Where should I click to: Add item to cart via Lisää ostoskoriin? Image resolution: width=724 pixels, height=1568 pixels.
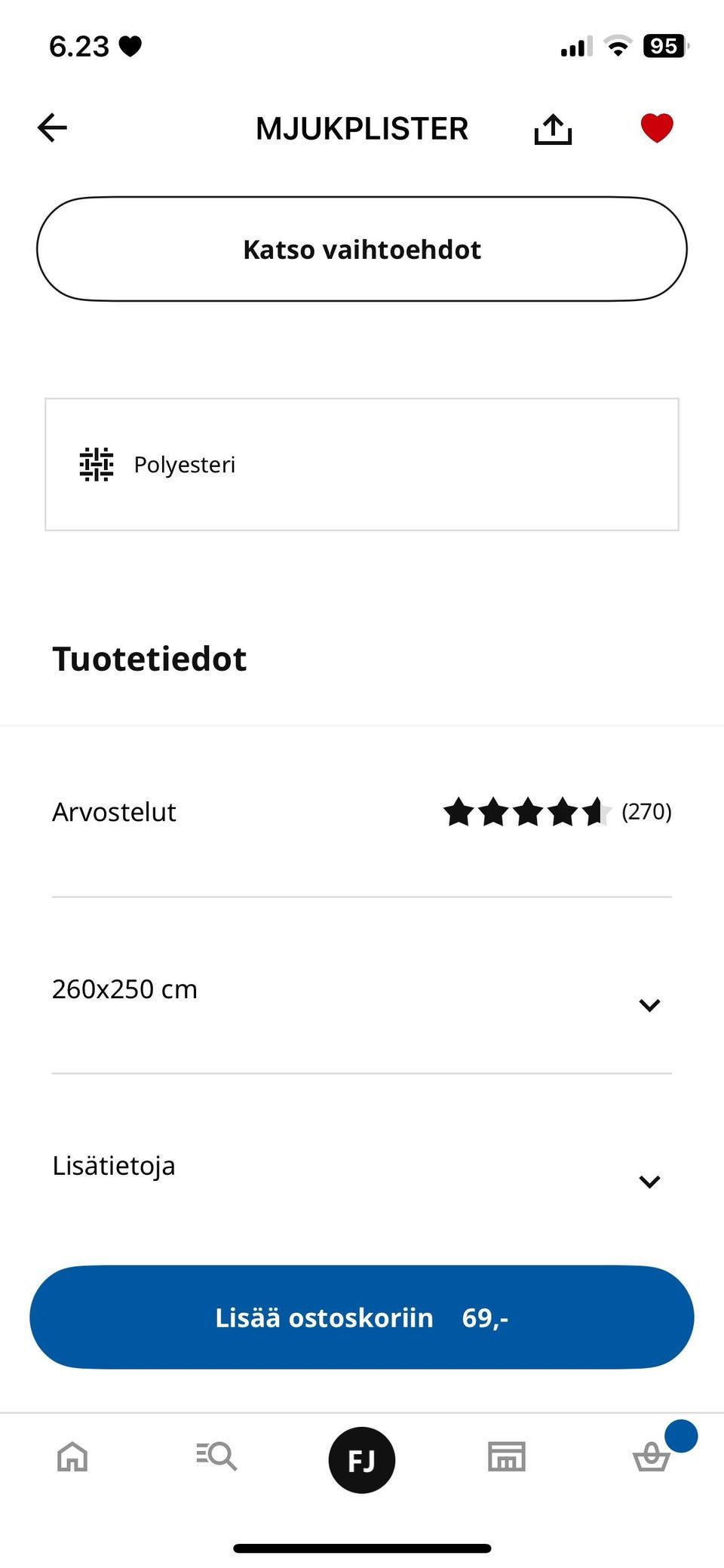[x=362, y=1317]
